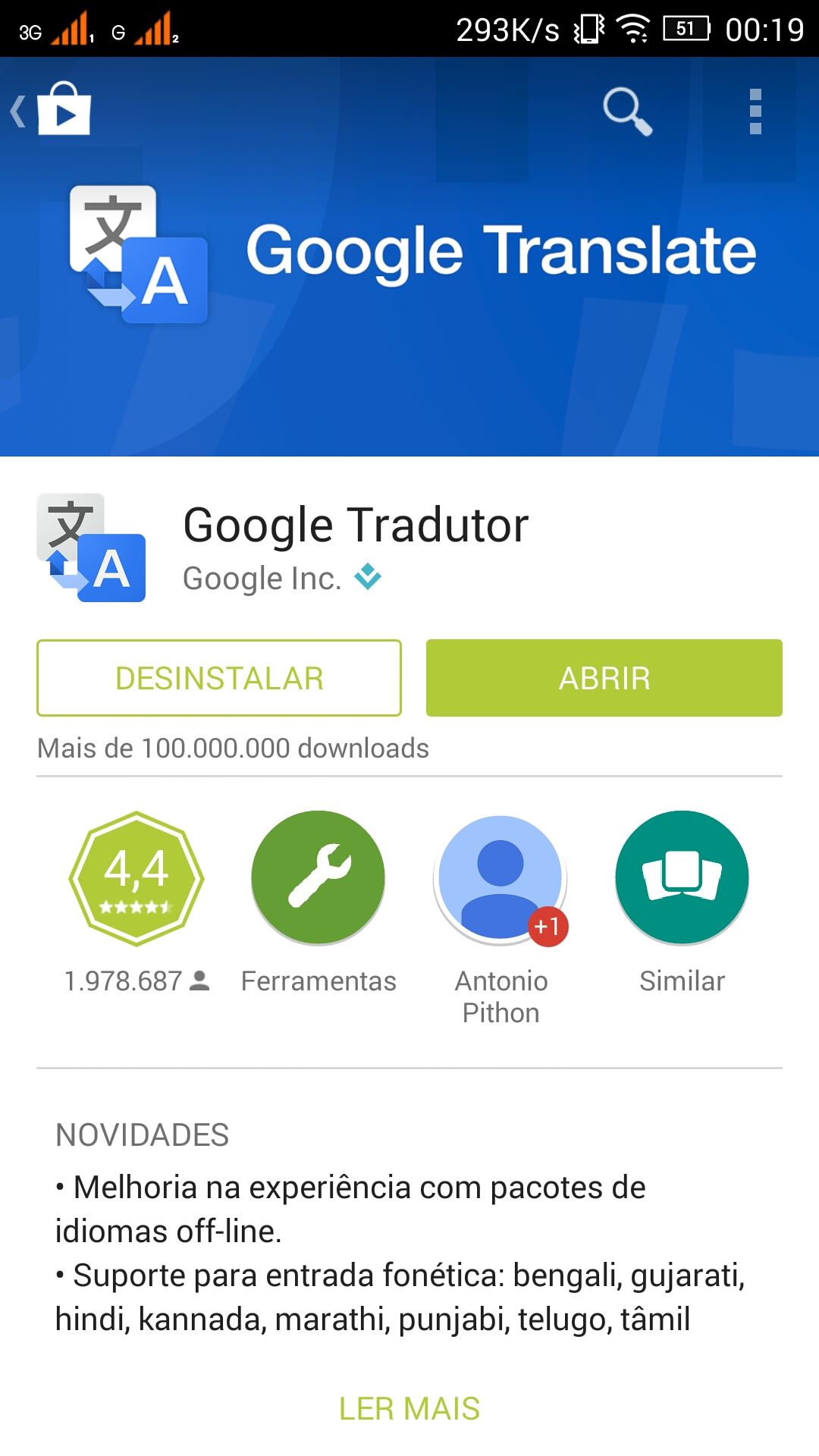Open developer Google Inc. page
Screen dimensions: 819x1456
(262, 579)
